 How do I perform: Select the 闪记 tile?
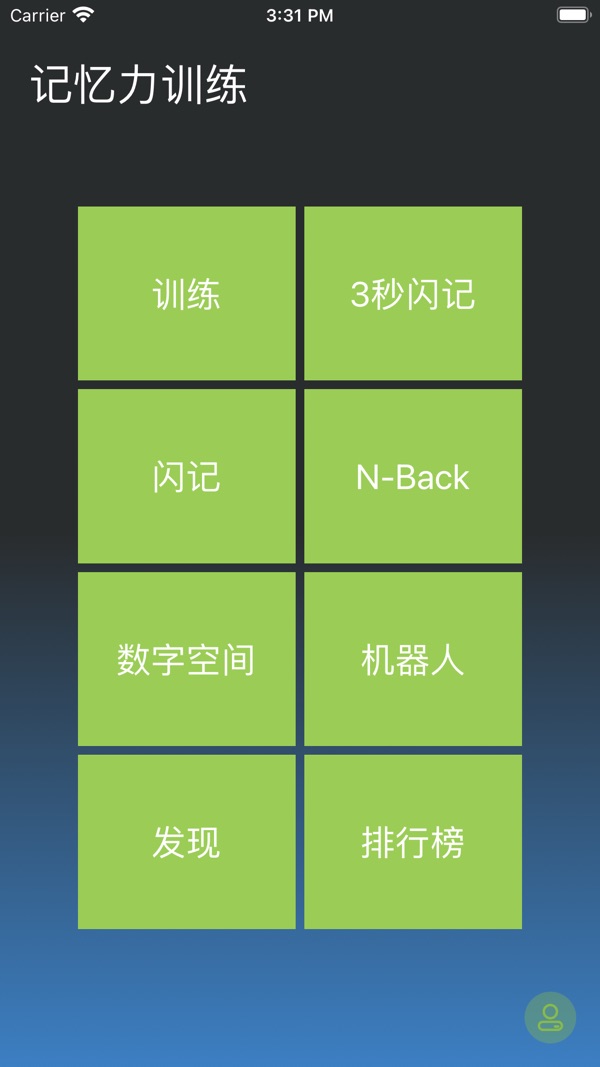(186, 476)
